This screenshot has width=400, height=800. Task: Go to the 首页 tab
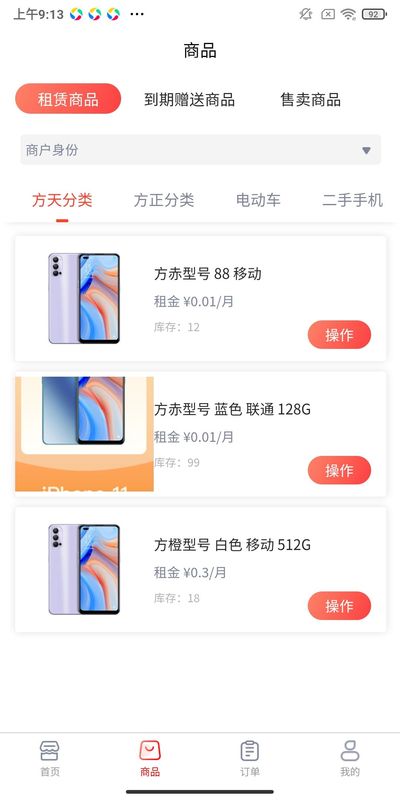tap(50, 758)
